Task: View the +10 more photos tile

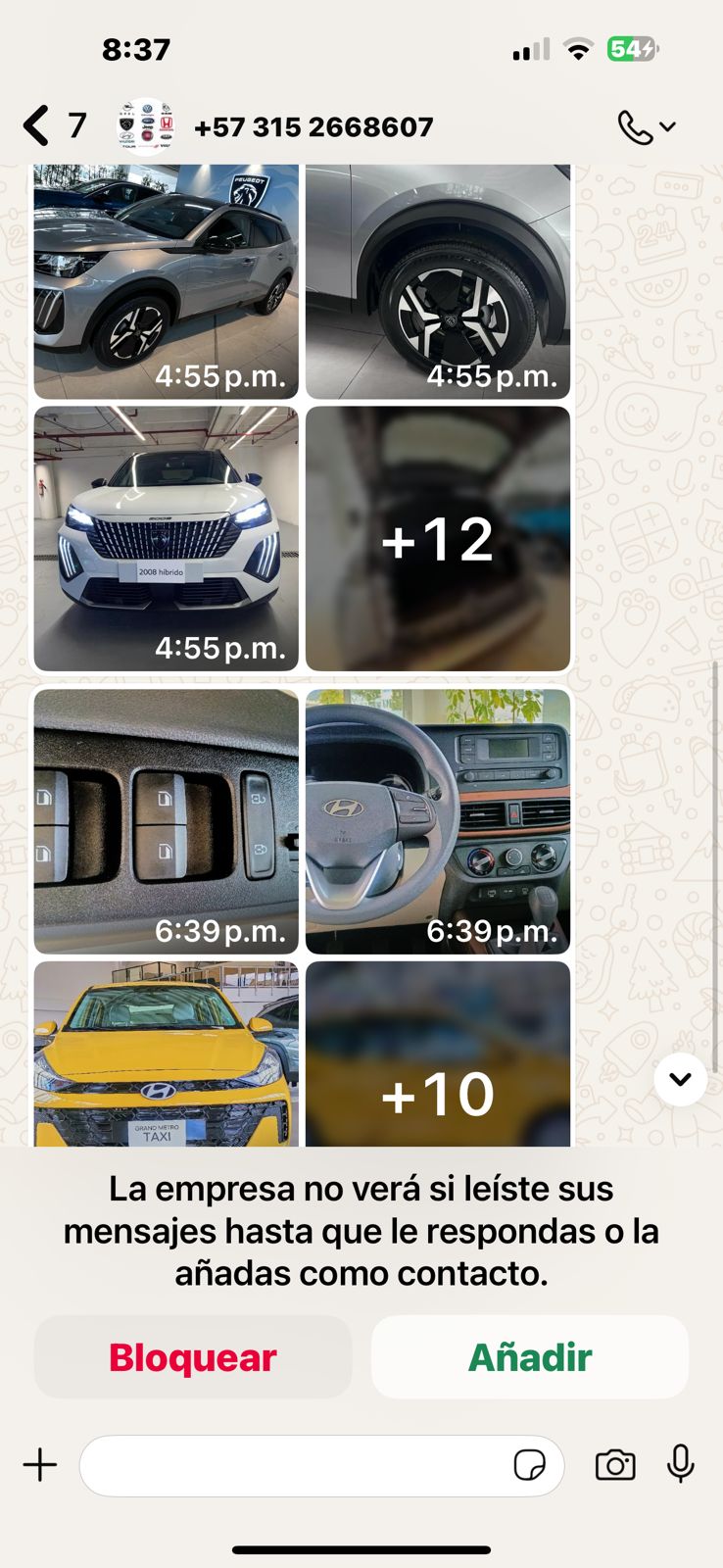Action: click(437, 1053)
